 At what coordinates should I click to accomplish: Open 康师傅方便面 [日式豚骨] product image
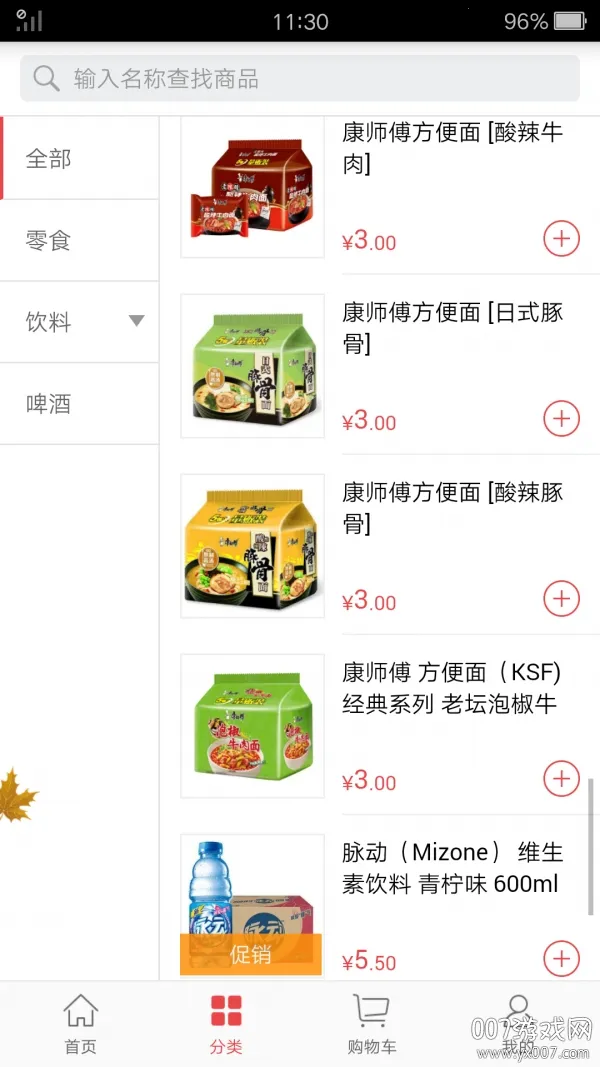(252, 366)
